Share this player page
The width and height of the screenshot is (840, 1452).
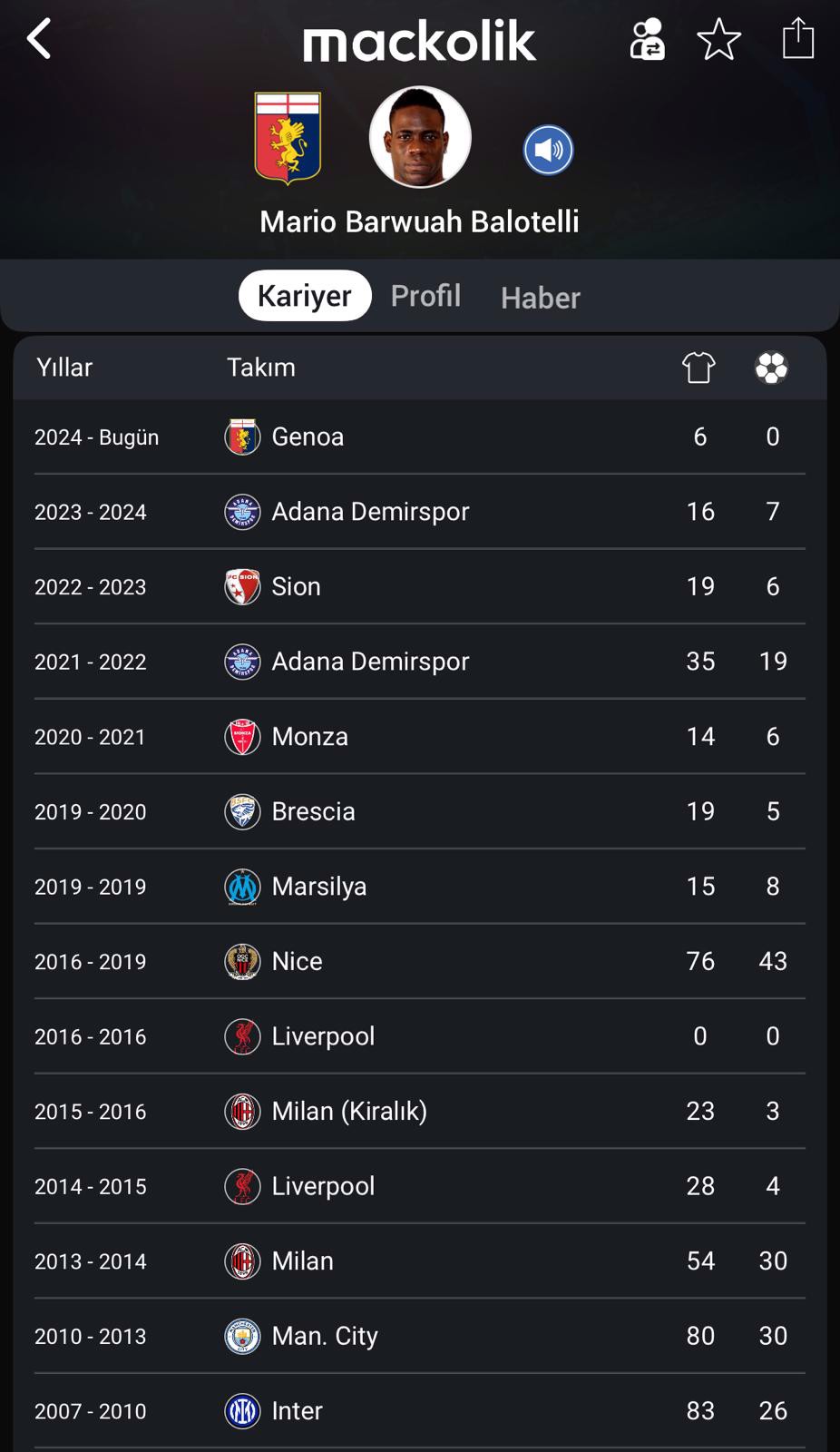pos(798,38)
